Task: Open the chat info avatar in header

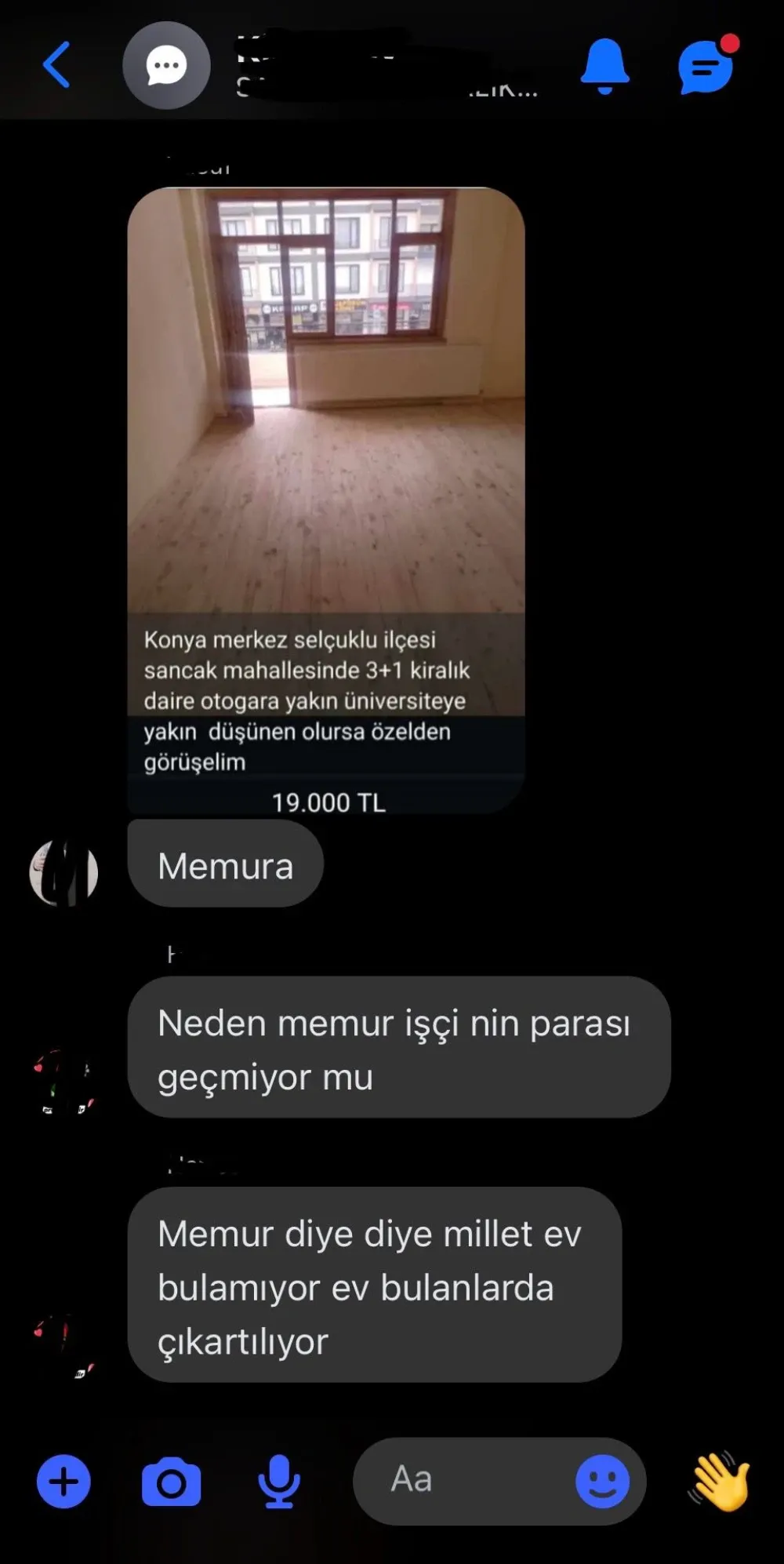Action: [166, 65]
